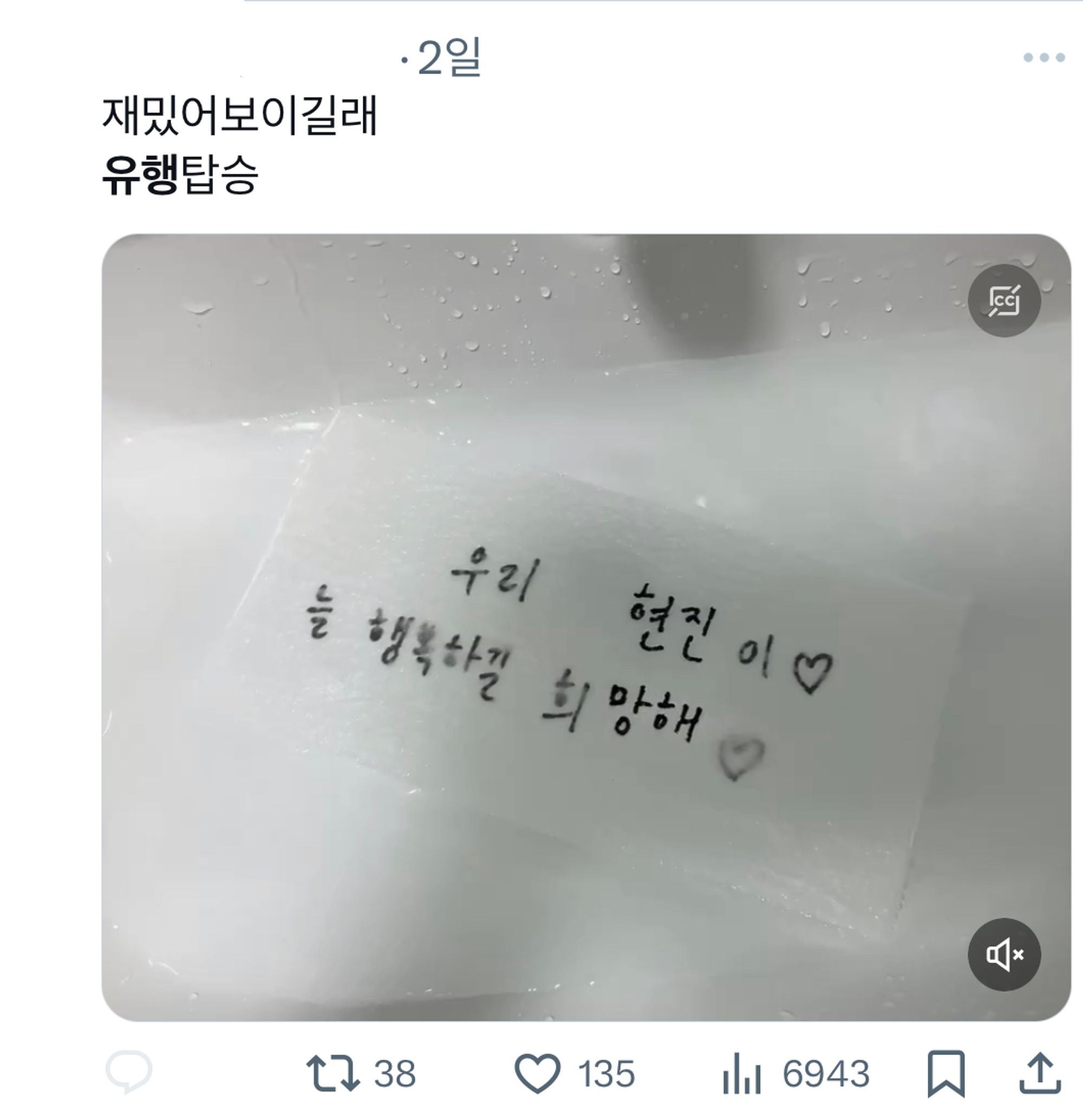Reply to this post
1083x1120 pixels.
[129, 1073]
